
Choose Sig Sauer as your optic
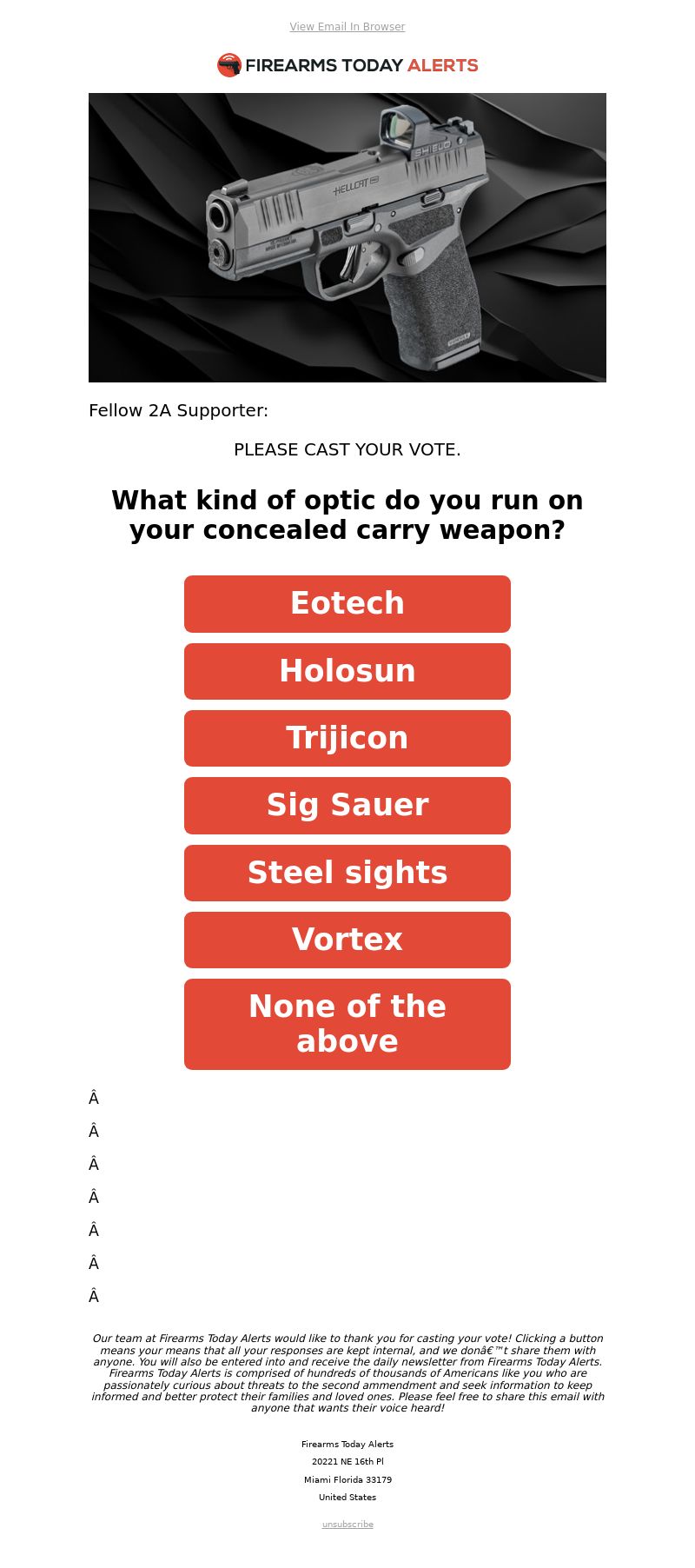coord(347,806)
